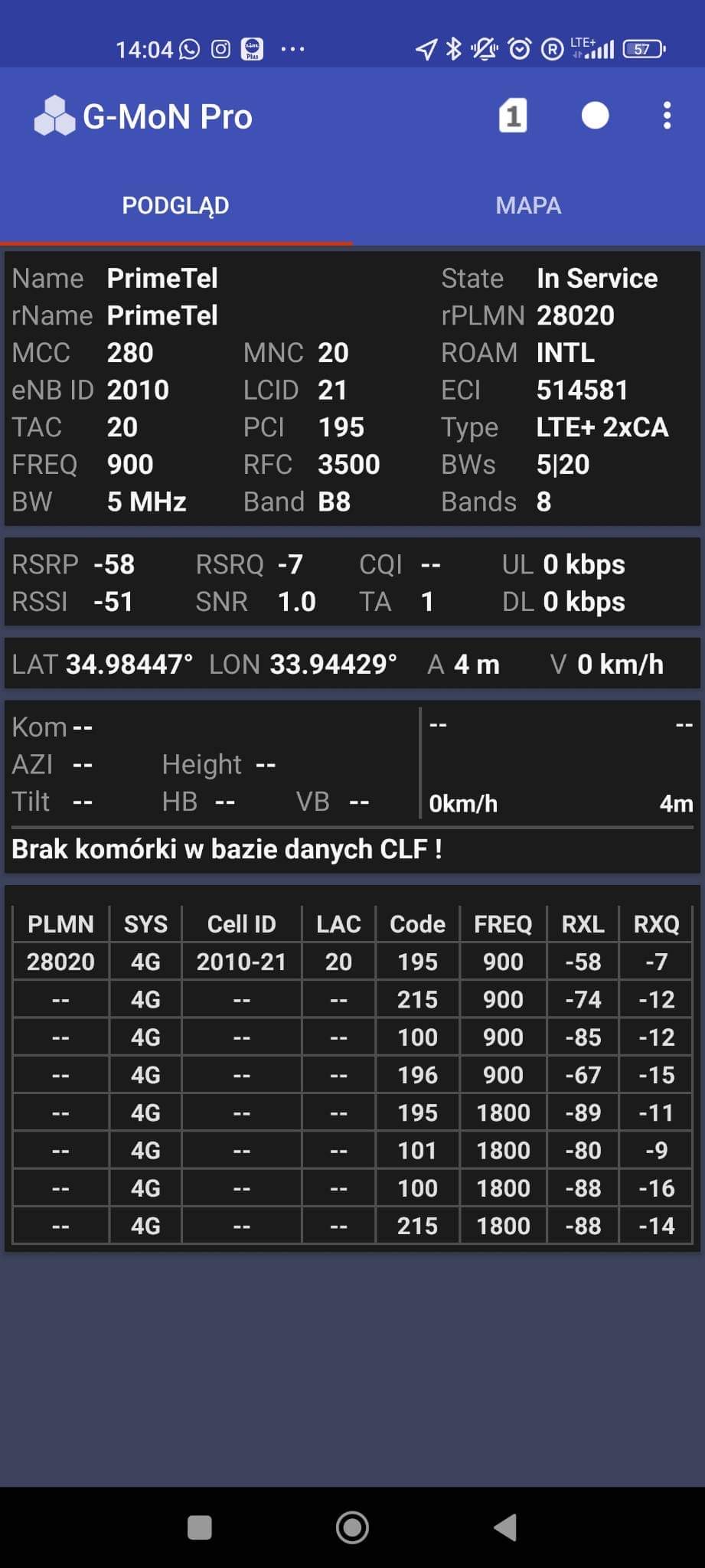The height and width of the screenshot is (1568, 705).
Task: Tap the SIM card 1 selector icon
Action: (513, 116)
